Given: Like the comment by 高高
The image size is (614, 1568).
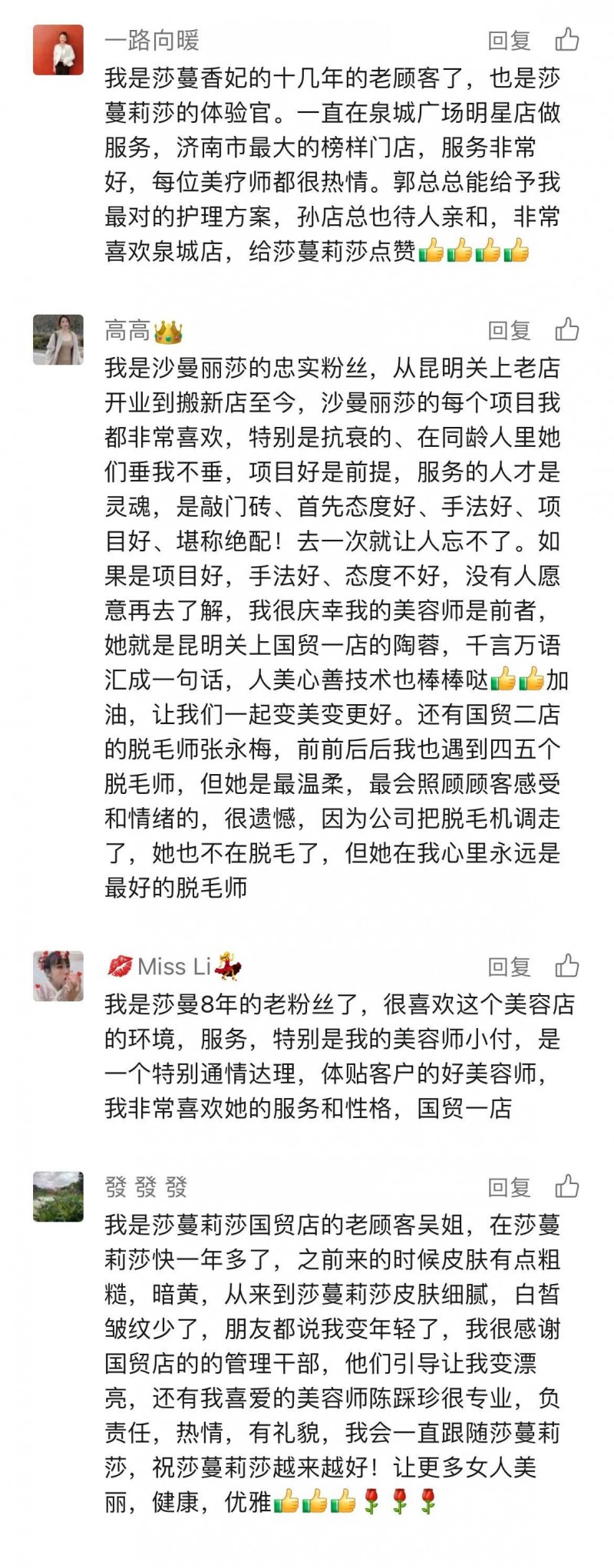Looking at the screenshot, I should [x=567, y=329].
